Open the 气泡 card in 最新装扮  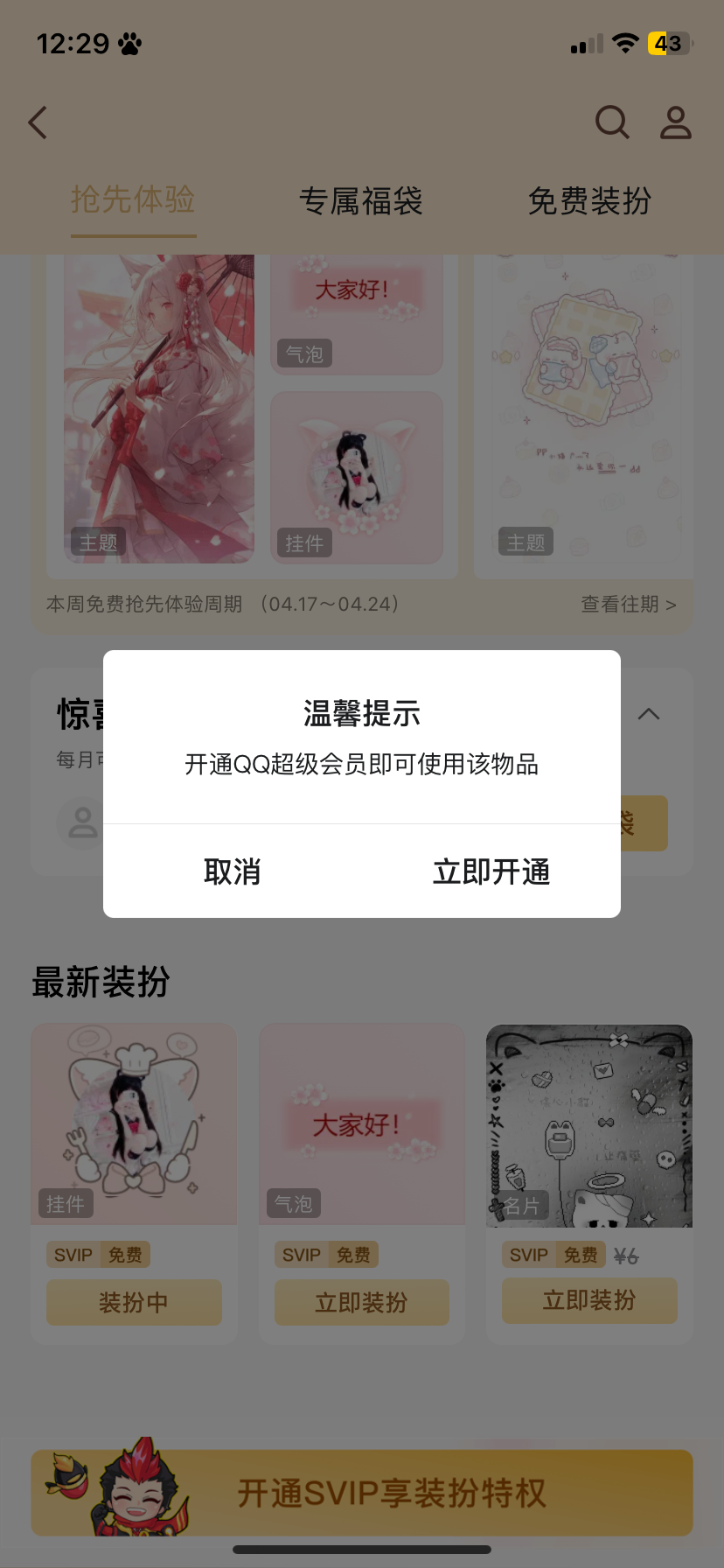click(x=361, y=1125)
